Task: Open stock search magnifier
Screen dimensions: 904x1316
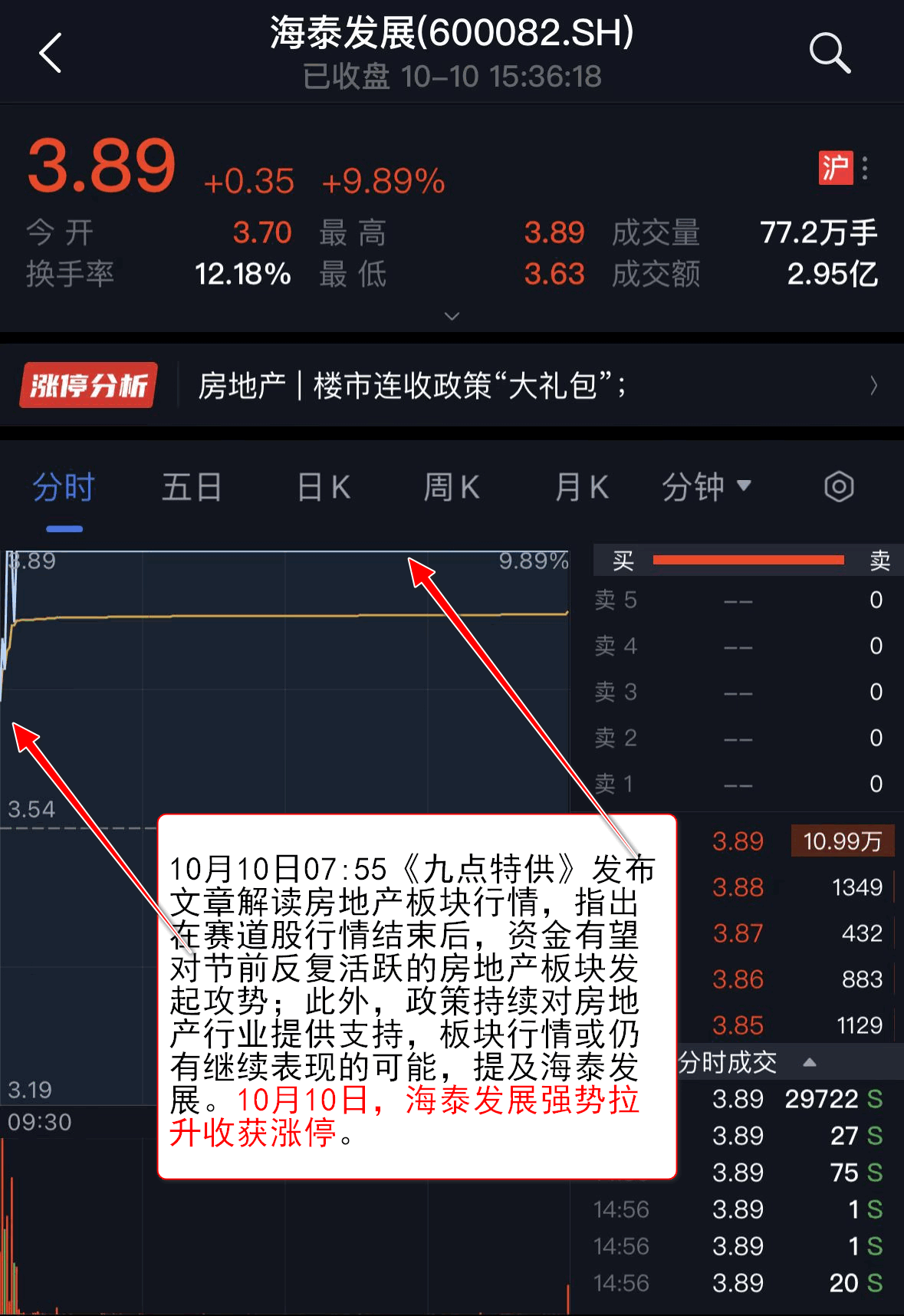Action: (830, 54)
